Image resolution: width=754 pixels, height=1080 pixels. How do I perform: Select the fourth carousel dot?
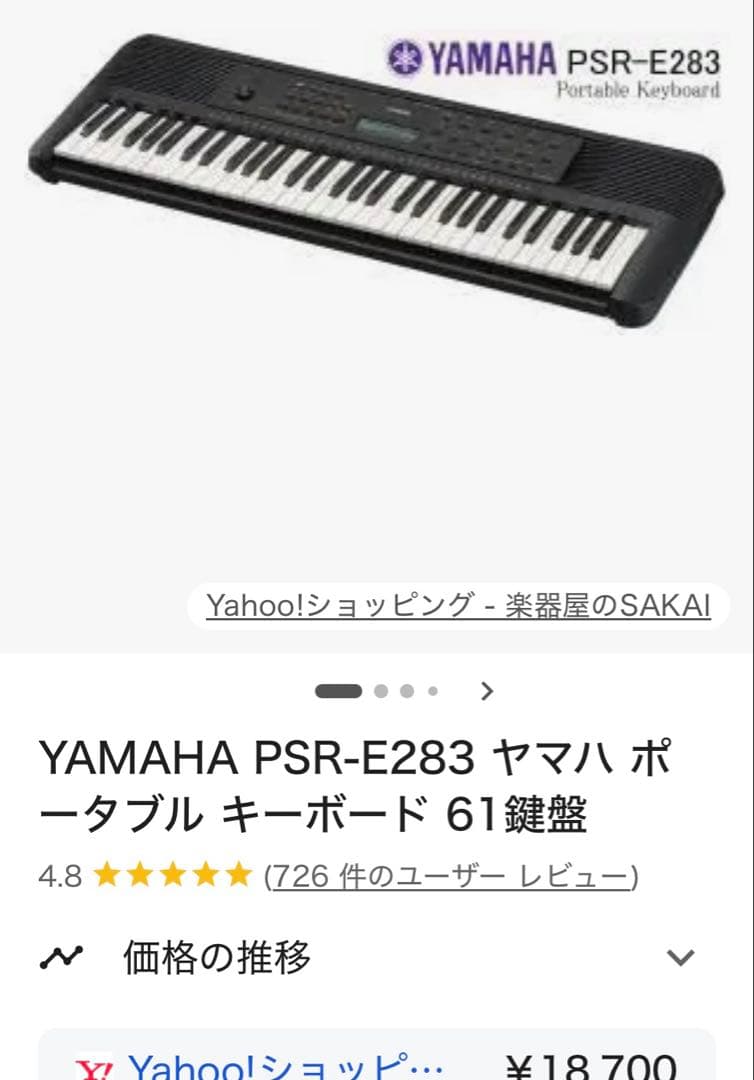[434, 690]
